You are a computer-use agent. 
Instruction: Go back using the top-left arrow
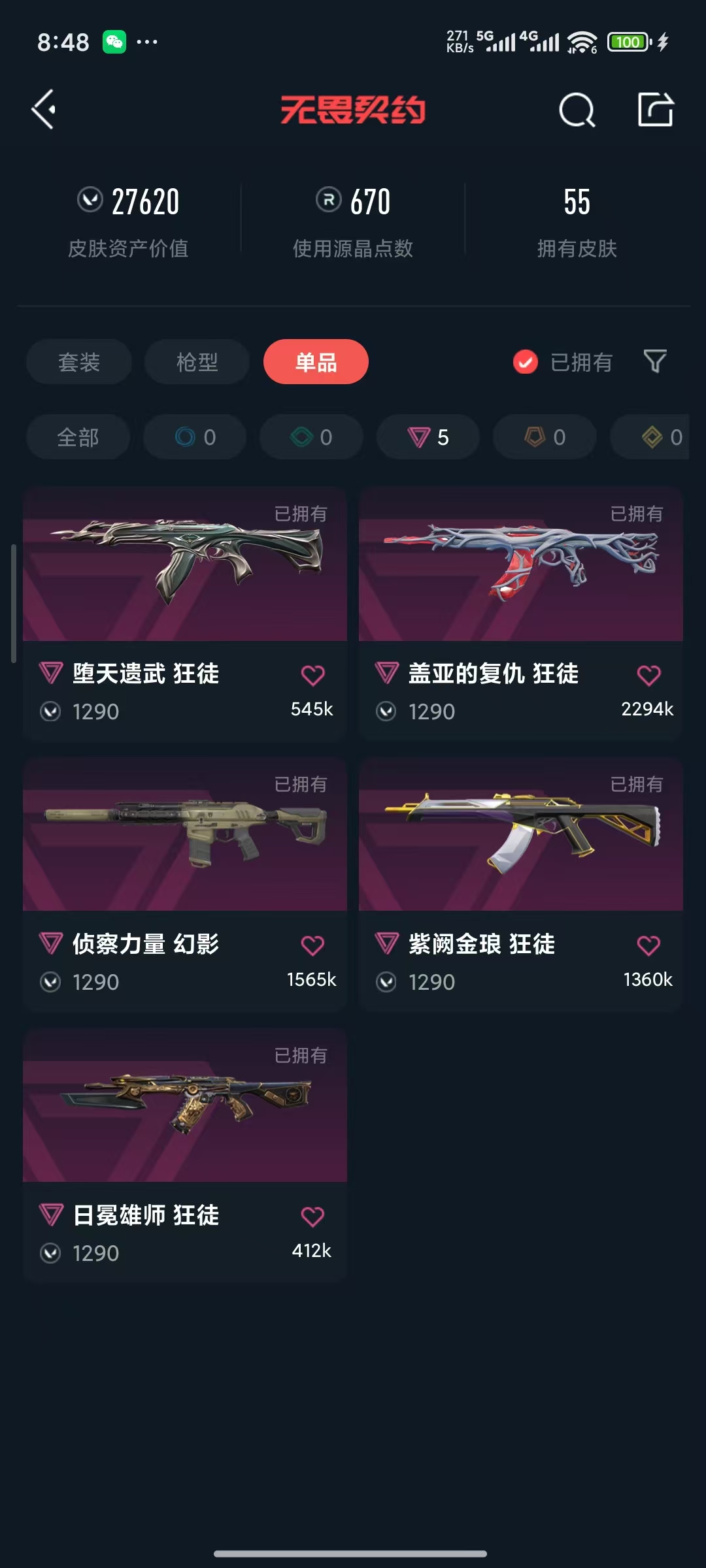click(x=44, y=109)
